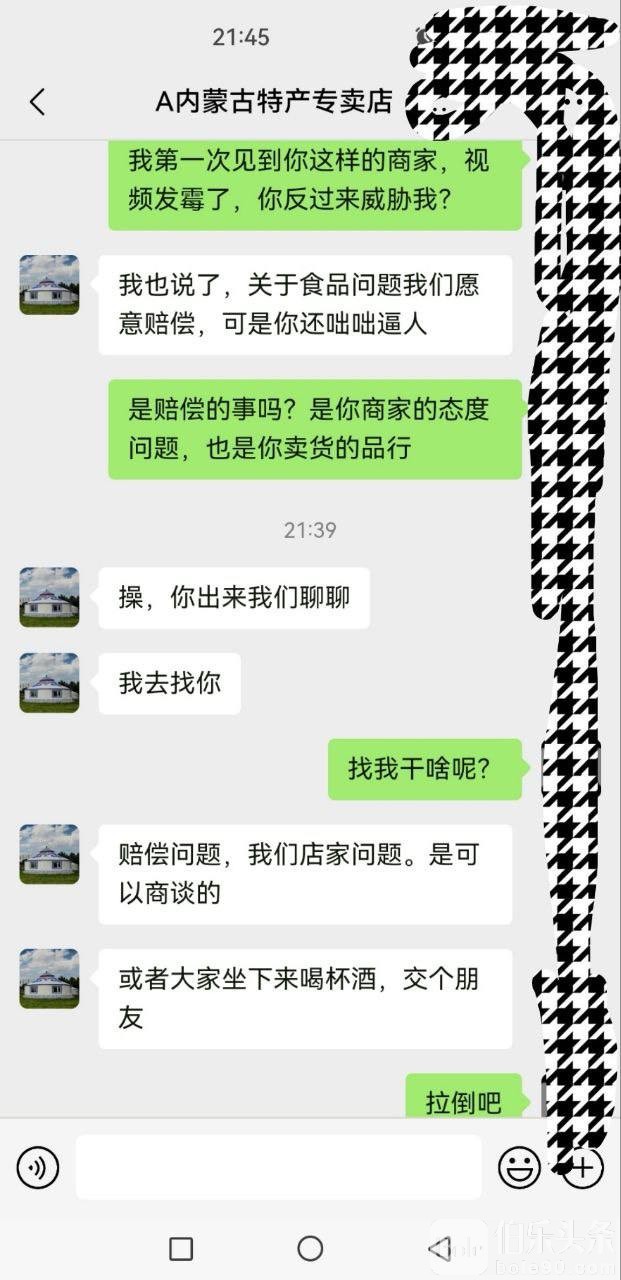Open the plus attachment menu
Image resolution: width=621 pixels, height=1280 pixels.
[584, 1167]
